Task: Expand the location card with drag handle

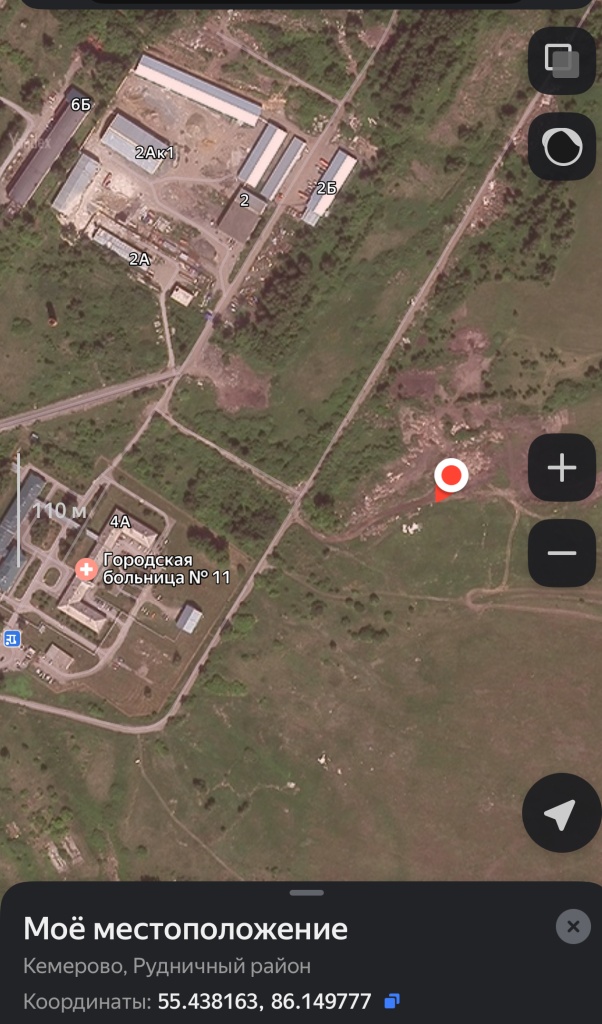Action: point(307,892)
